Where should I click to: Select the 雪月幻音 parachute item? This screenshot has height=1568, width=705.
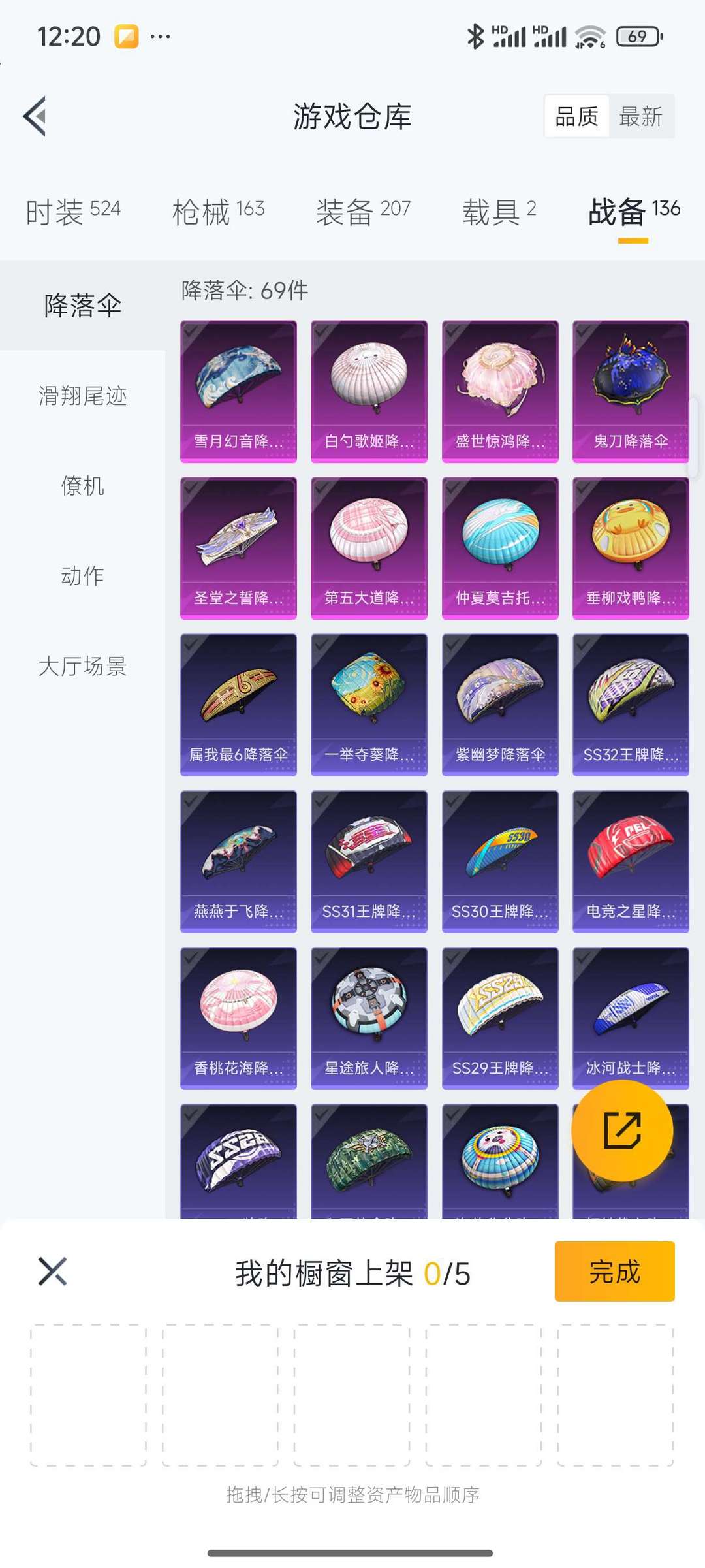238,391
